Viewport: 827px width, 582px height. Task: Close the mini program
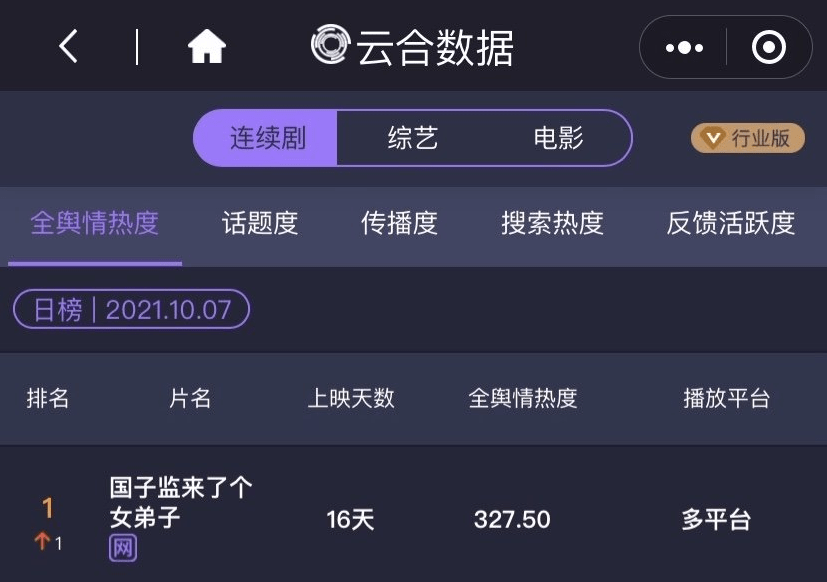click(768, 47)
